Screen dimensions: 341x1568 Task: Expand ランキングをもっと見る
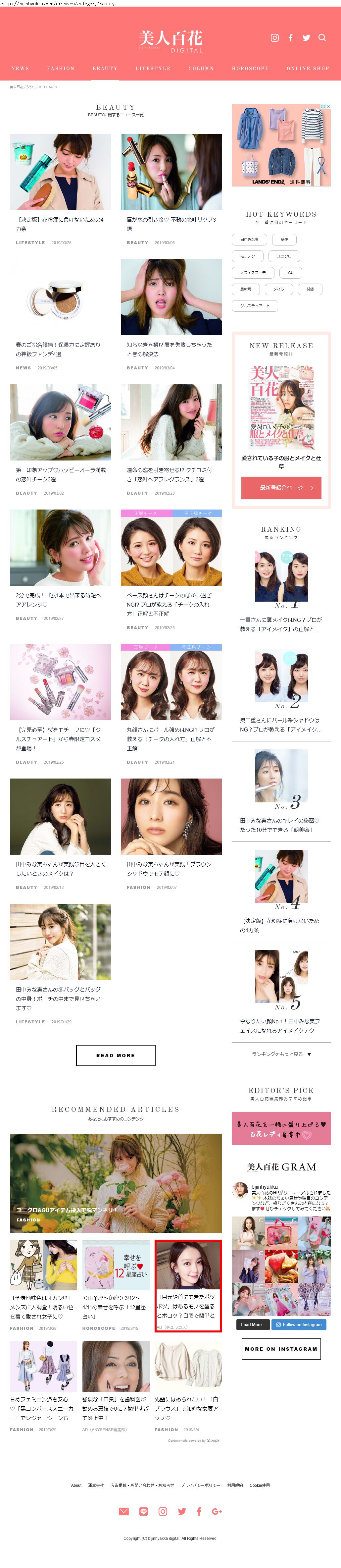281,1054
